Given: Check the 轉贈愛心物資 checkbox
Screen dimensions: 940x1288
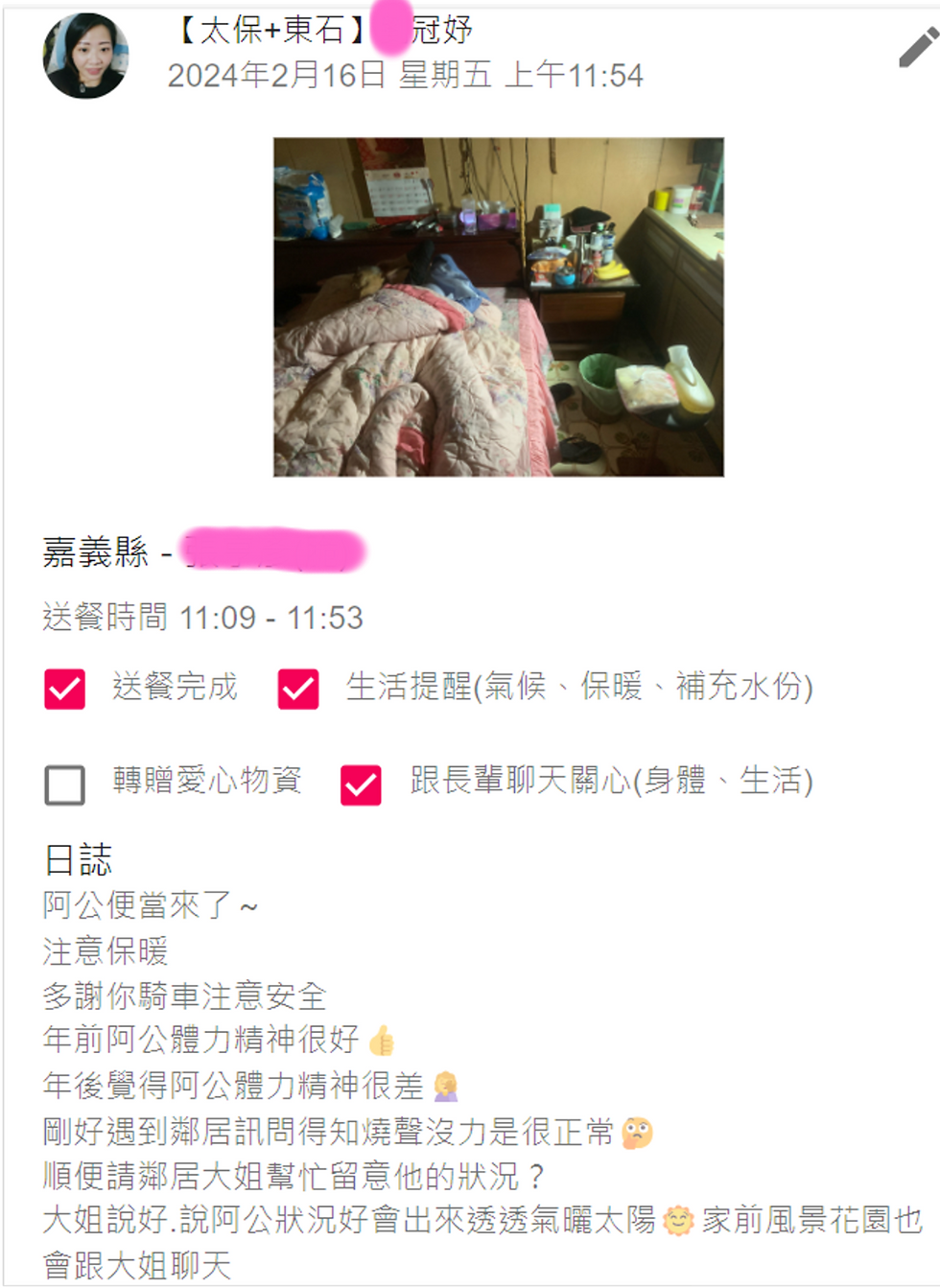Looking at the screenshot, I should tap(64, 785).
